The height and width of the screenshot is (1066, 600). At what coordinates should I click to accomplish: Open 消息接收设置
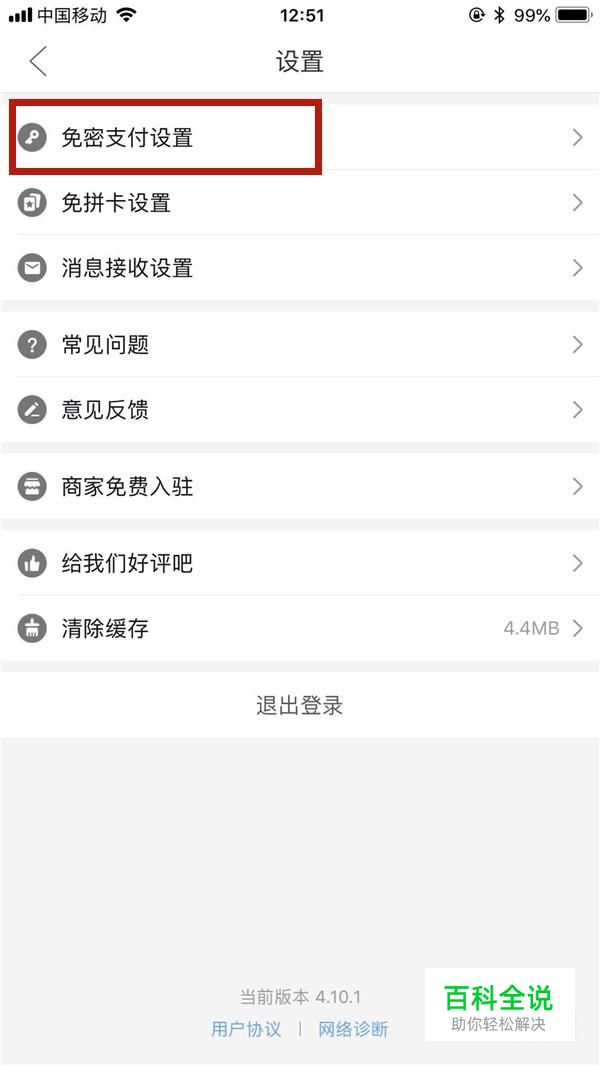point(300,268)
